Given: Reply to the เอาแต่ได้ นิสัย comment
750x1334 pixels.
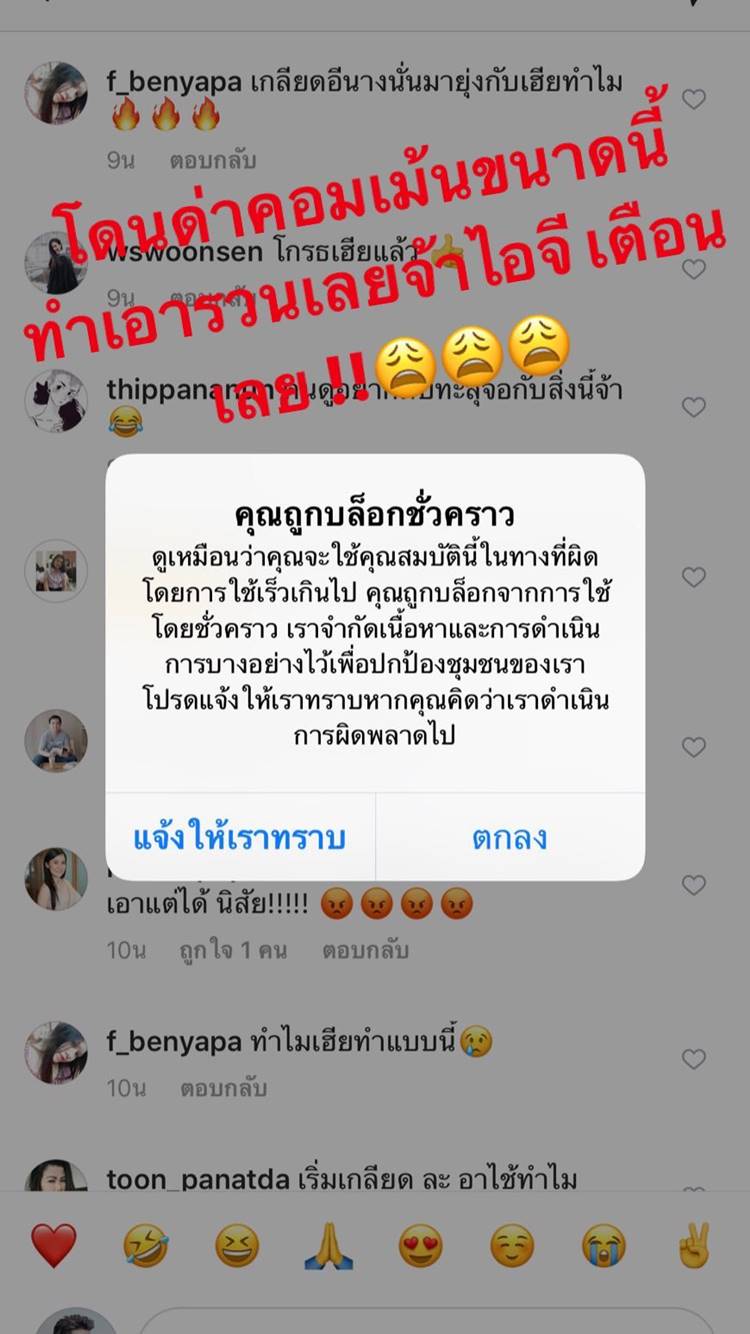Looking at the screenshot, I should (x=365, y=950).
